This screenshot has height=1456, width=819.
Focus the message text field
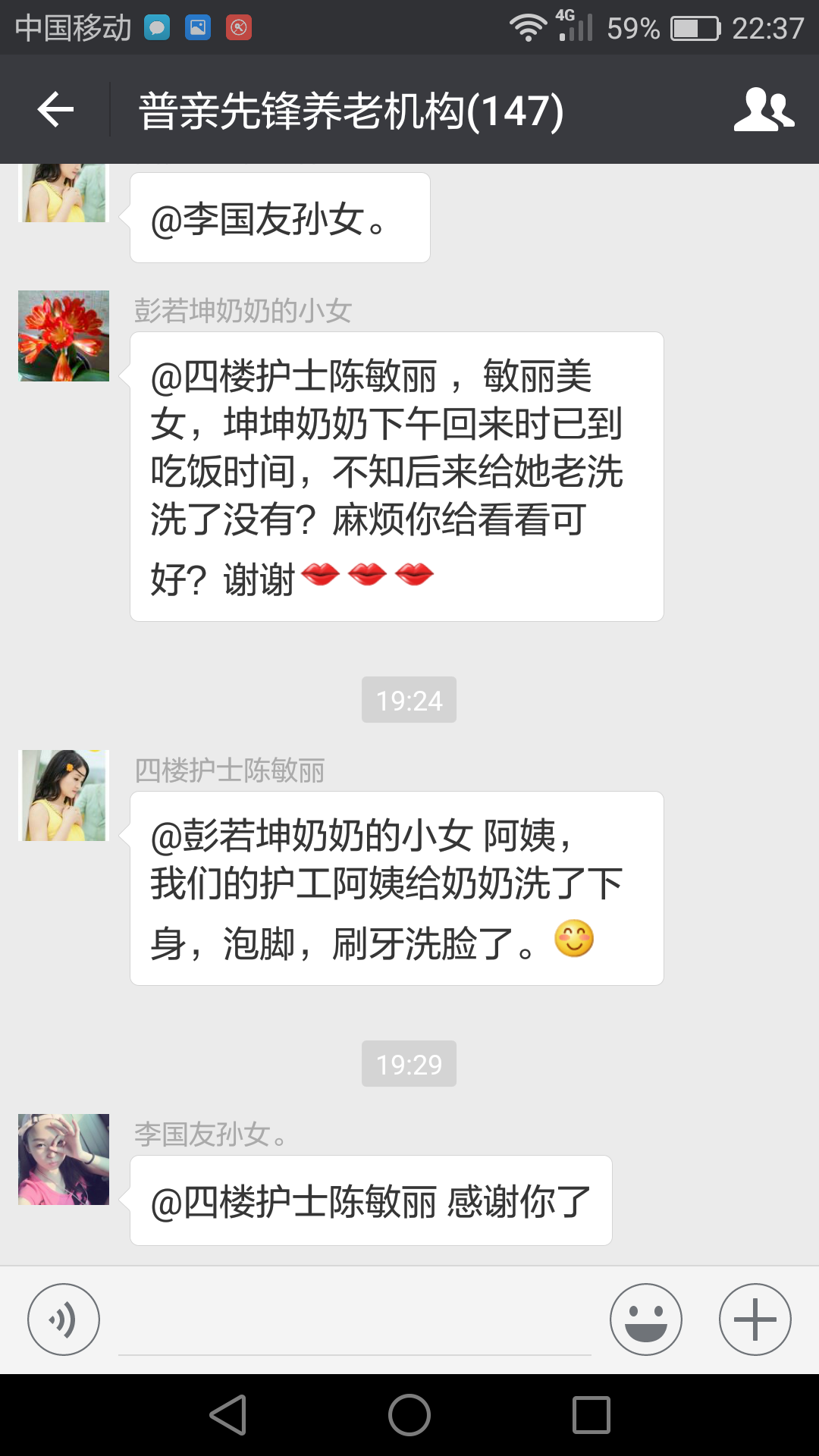point(355,1323)
